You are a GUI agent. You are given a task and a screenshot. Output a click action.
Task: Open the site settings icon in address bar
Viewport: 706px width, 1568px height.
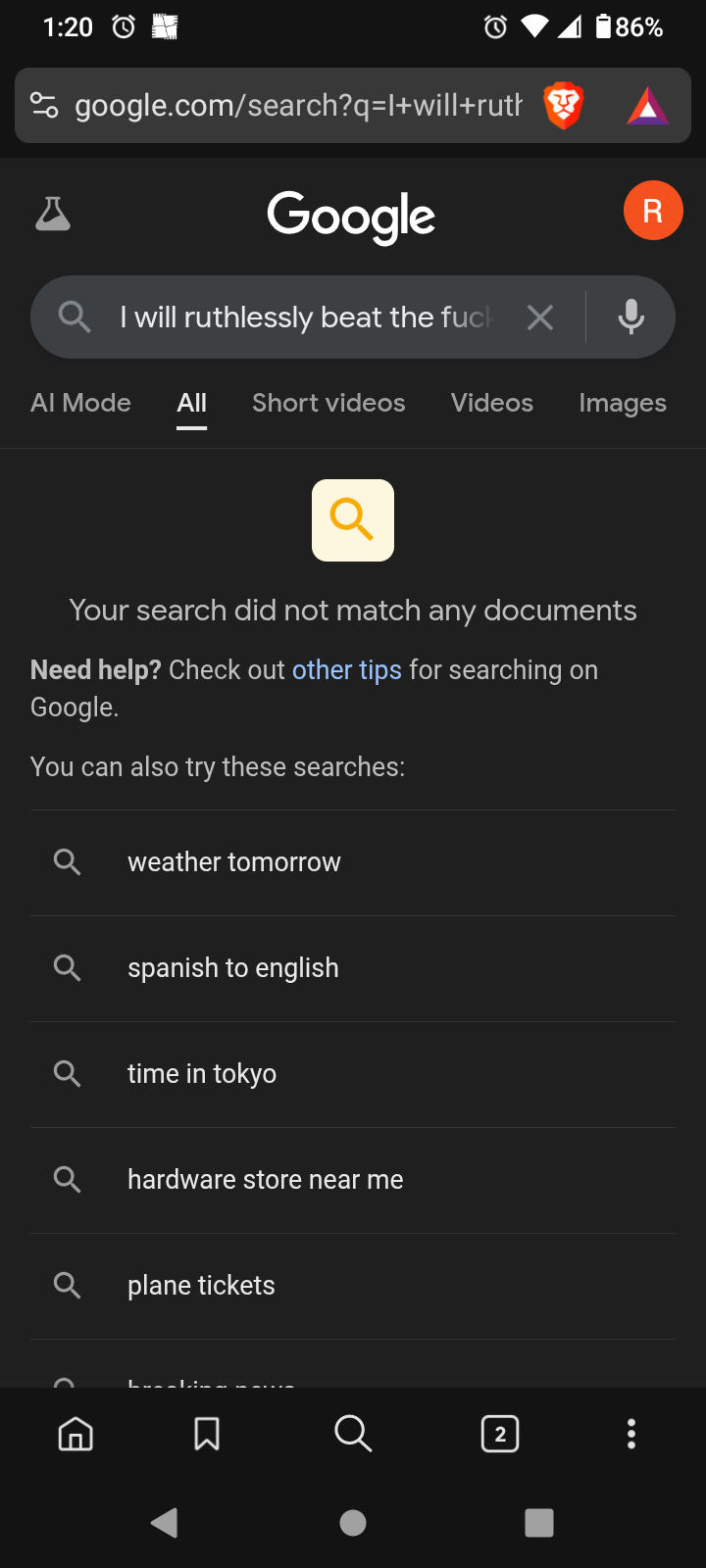click(x=44, y=105)
